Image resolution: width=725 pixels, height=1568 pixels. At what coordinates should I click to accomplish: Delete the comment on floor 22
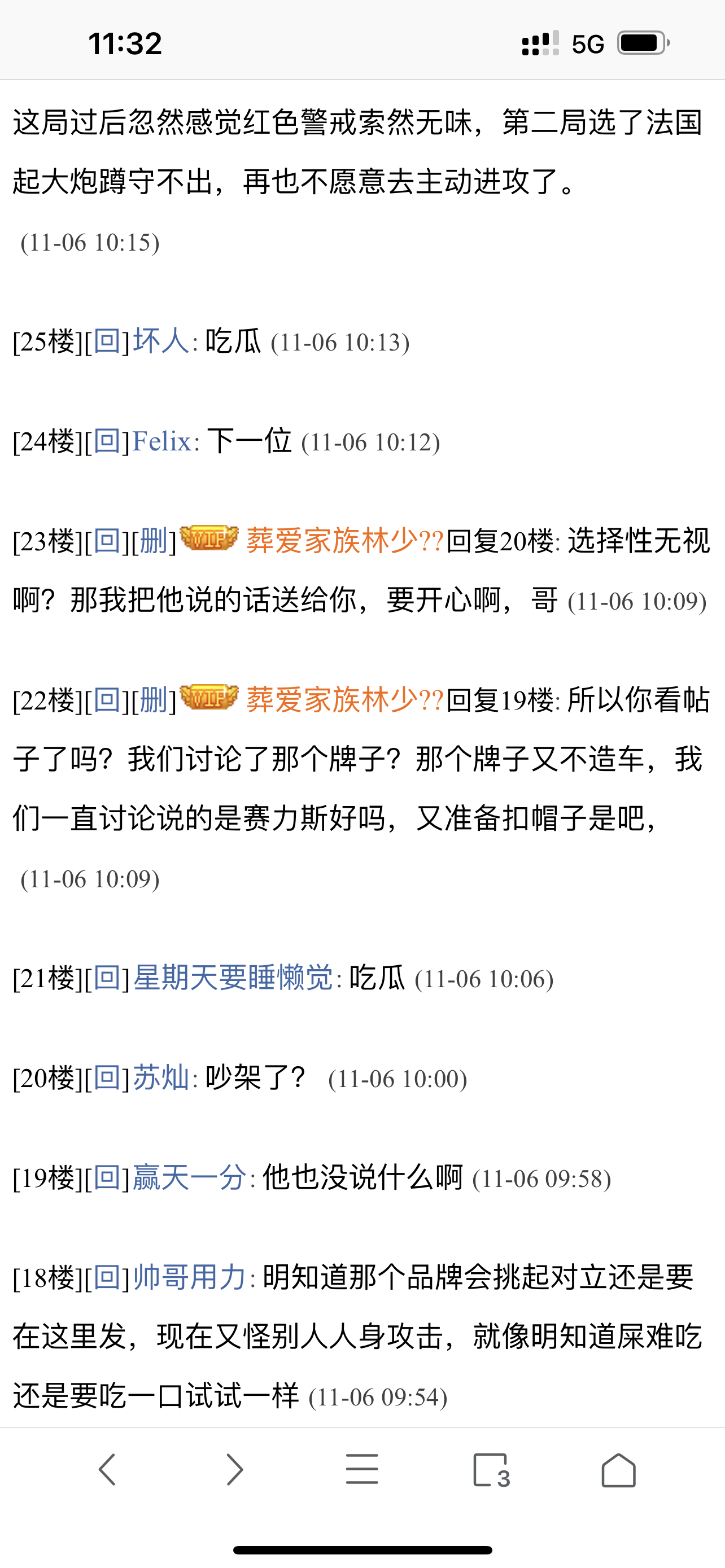pyautogui.click(x=154, y=700)
